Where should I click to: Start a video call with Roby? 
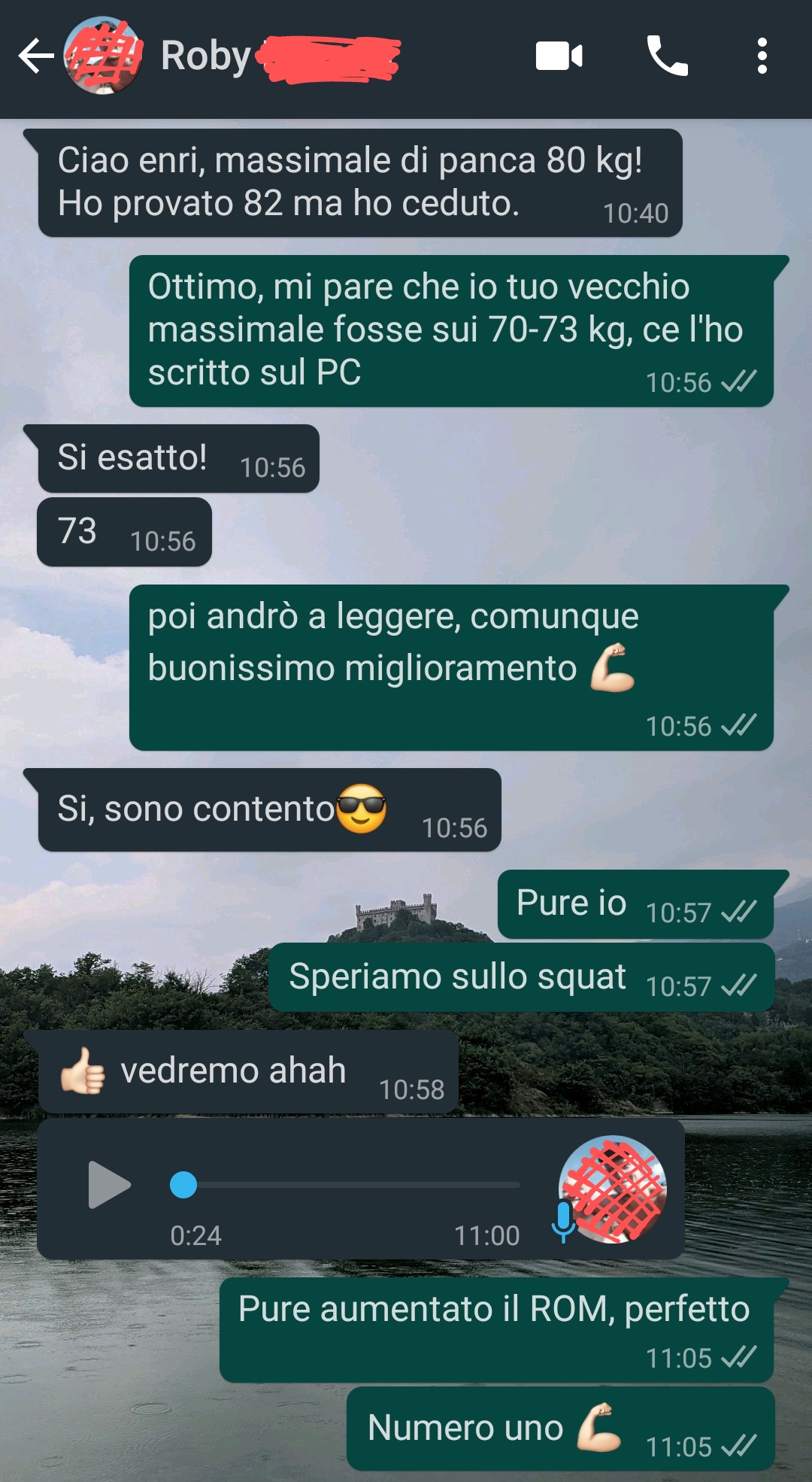point(559,56)
